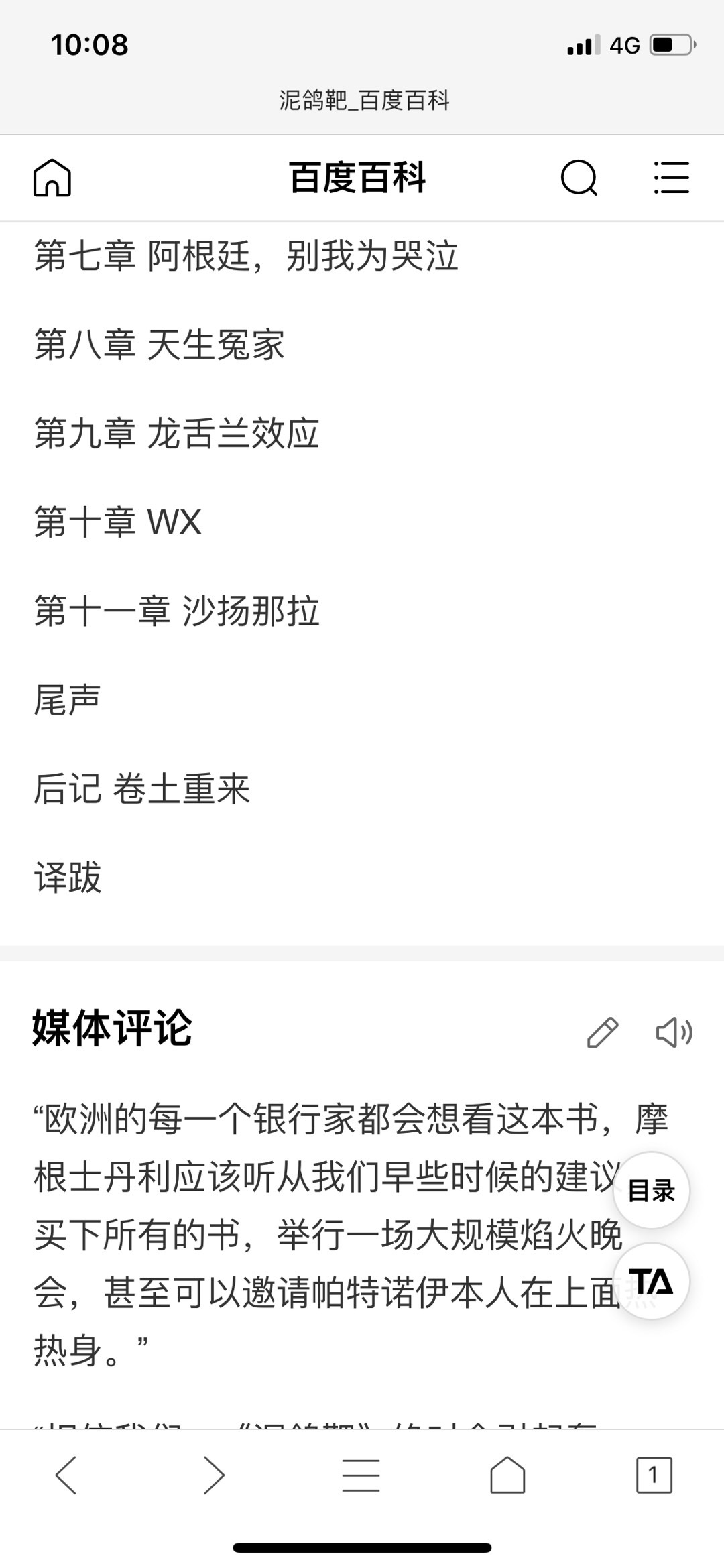Play audio reading of 媒体评论

pyautogui.click(x=674, y=1032)
